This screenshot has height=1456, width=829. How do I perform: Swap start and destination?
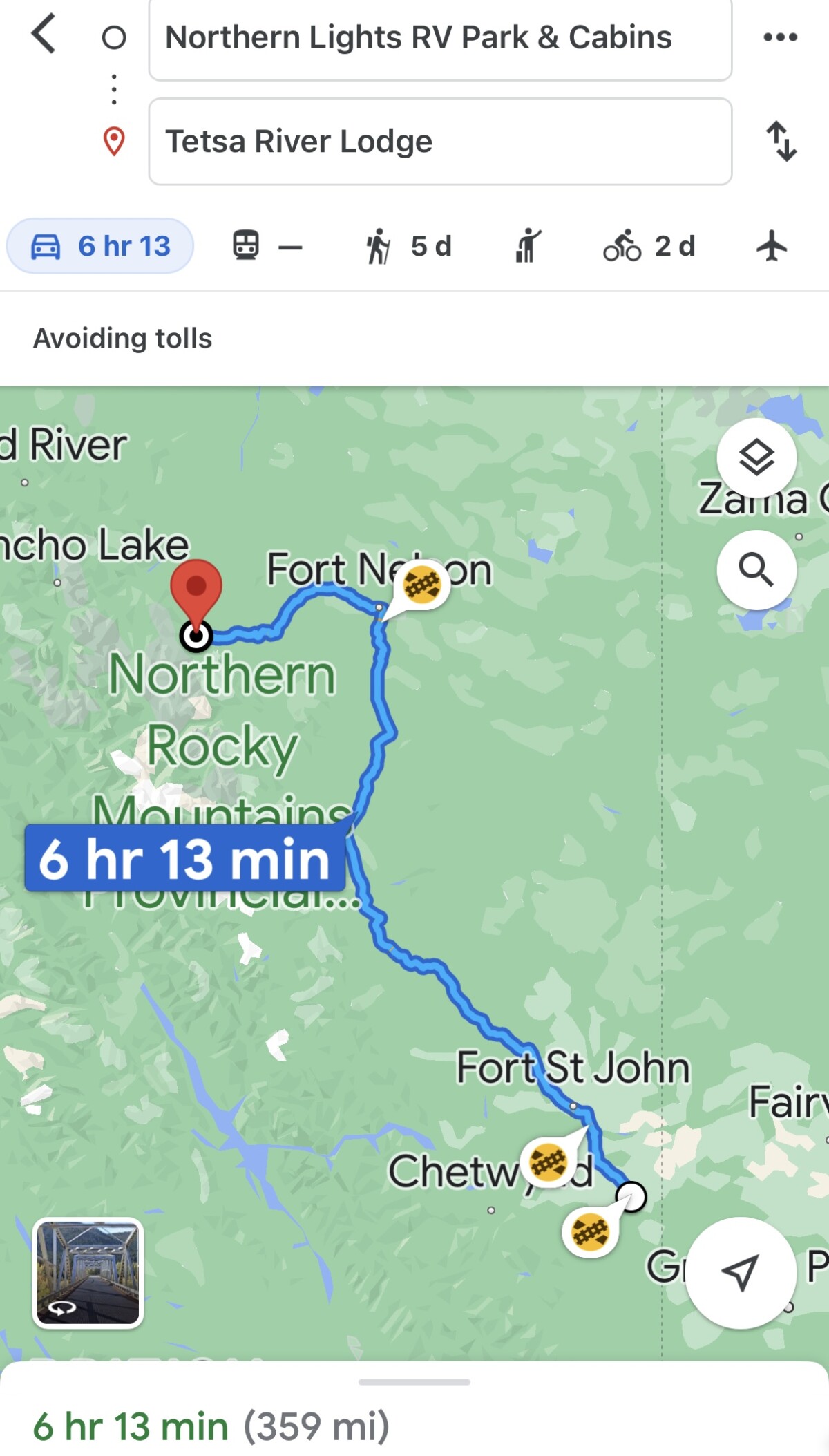[781, 142]
